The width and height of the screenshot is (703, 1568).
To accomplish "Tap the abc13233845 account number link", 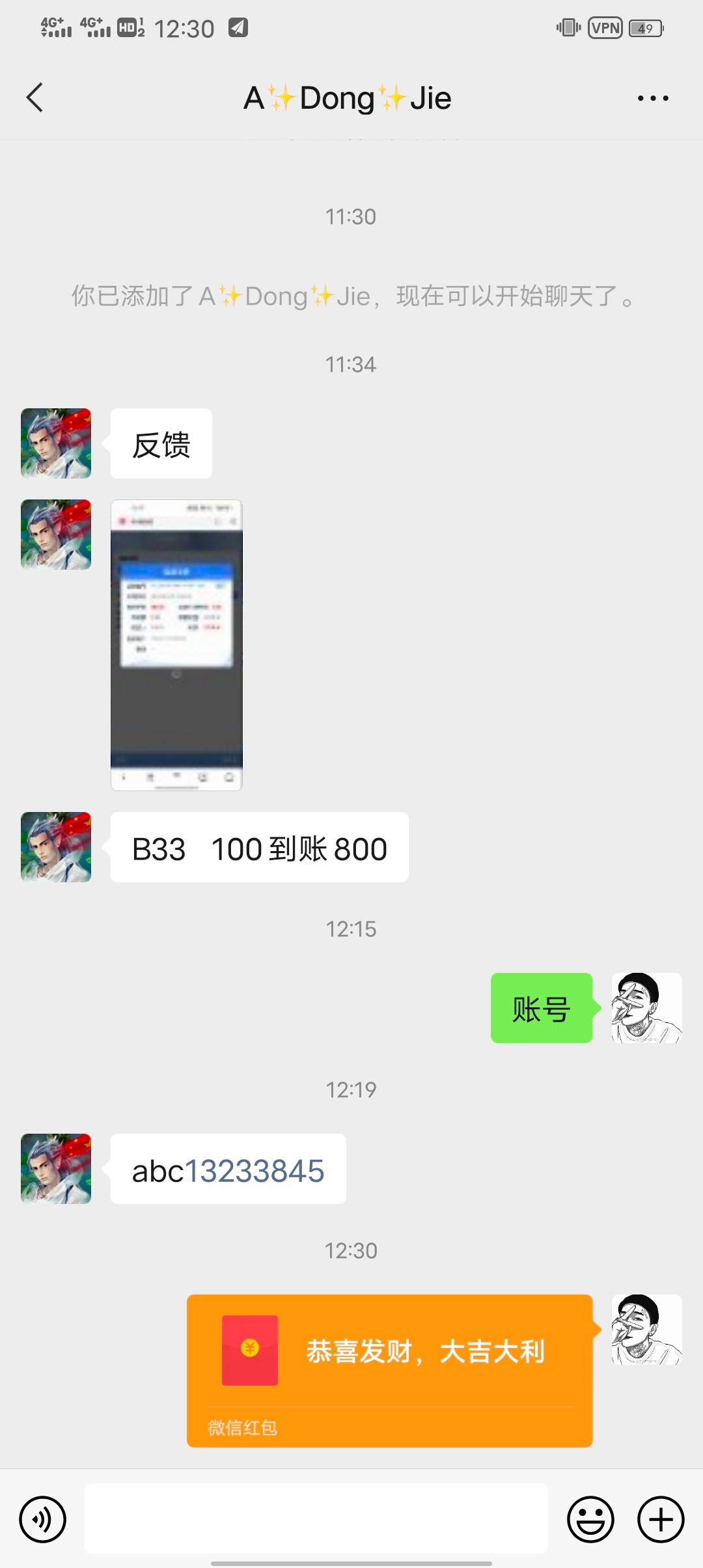I will 255,1171.
